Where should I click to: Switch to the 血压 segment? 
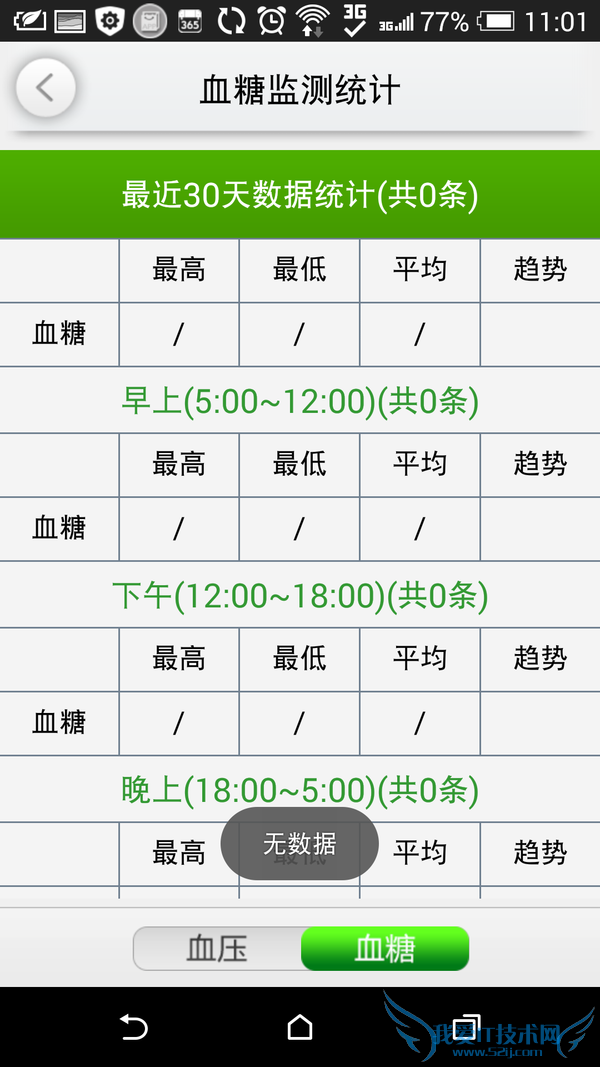[x=217, y=948]
